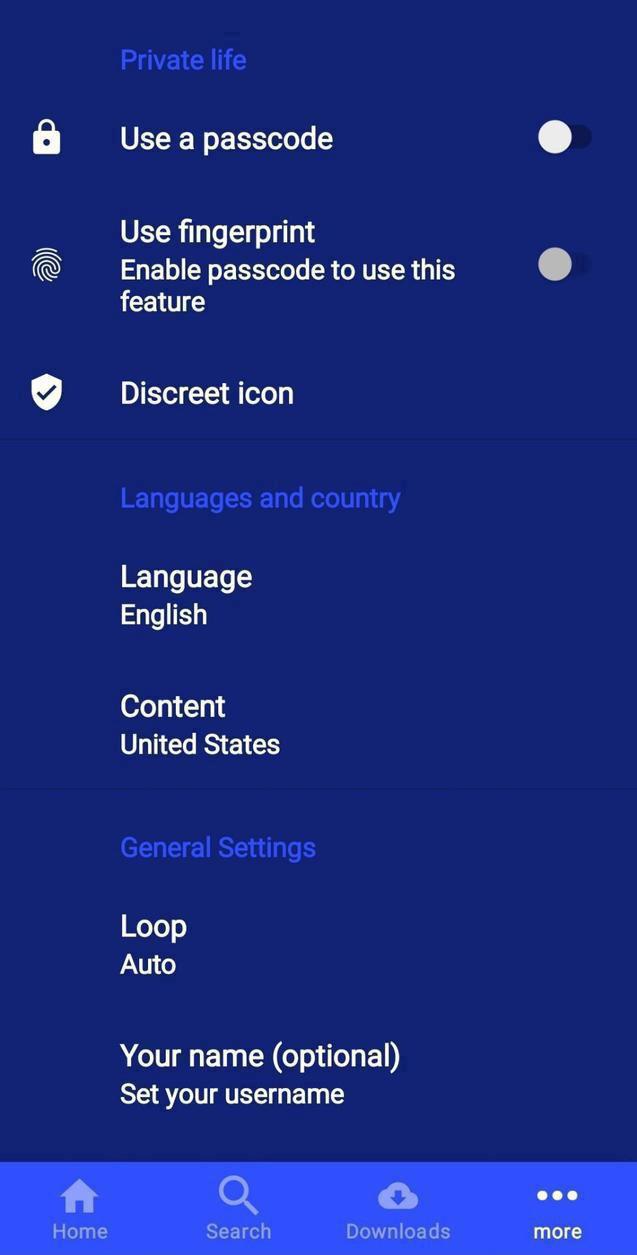Toggle the Use fingerprint switch

(x=564, y=265)
